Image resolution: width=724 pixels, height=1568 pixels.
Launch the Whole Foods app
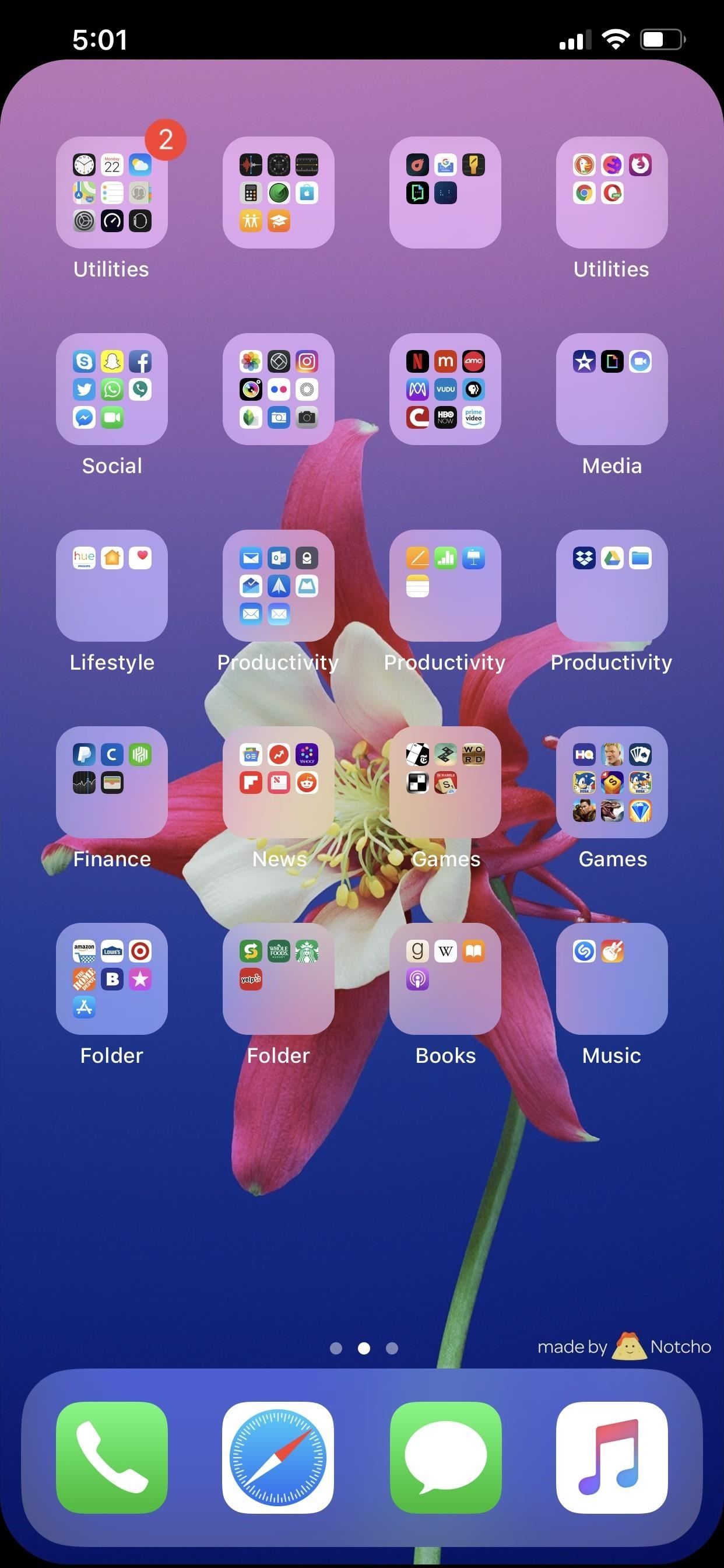point(279,951)
